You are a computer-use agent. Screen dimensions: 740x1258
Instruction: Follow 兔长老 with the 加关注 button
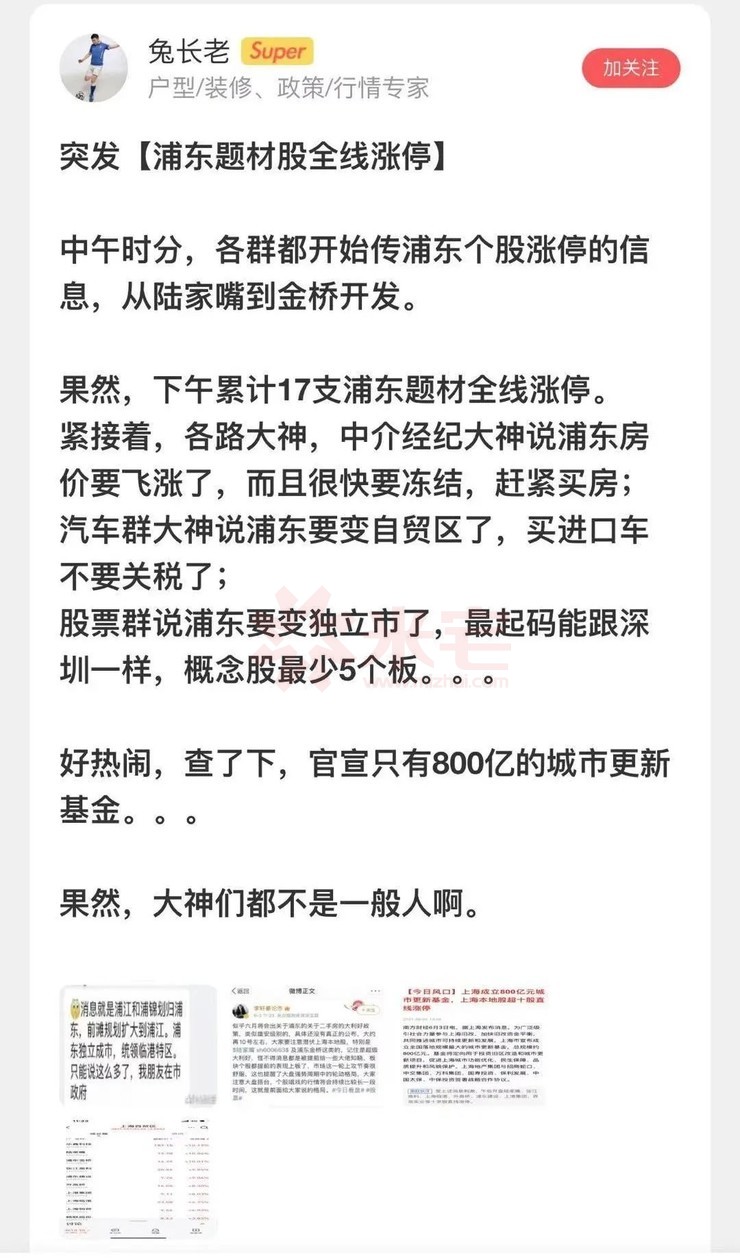[x=630, y=68]
